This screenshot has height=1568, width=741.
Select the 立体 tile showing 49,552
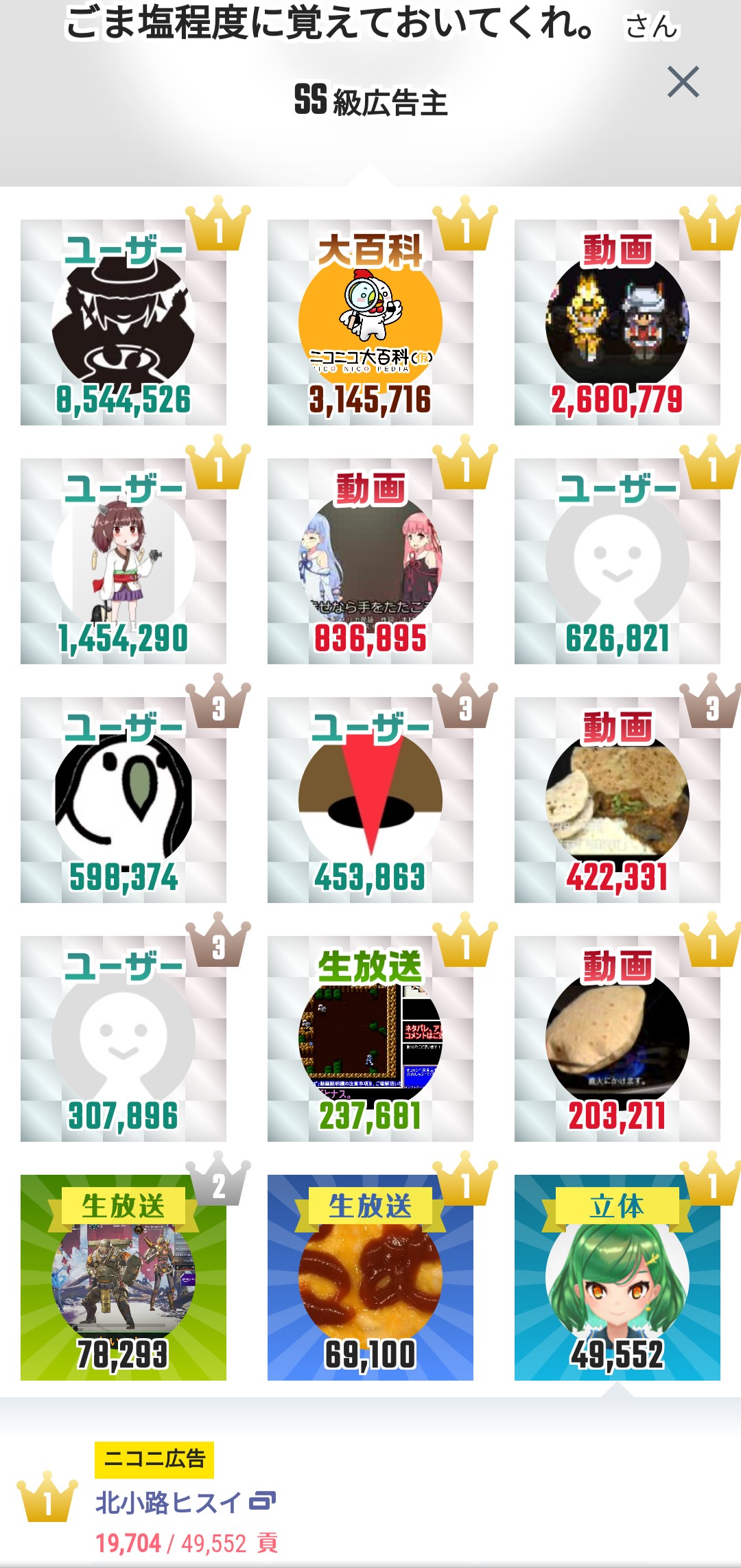(x=617, y=1278)
